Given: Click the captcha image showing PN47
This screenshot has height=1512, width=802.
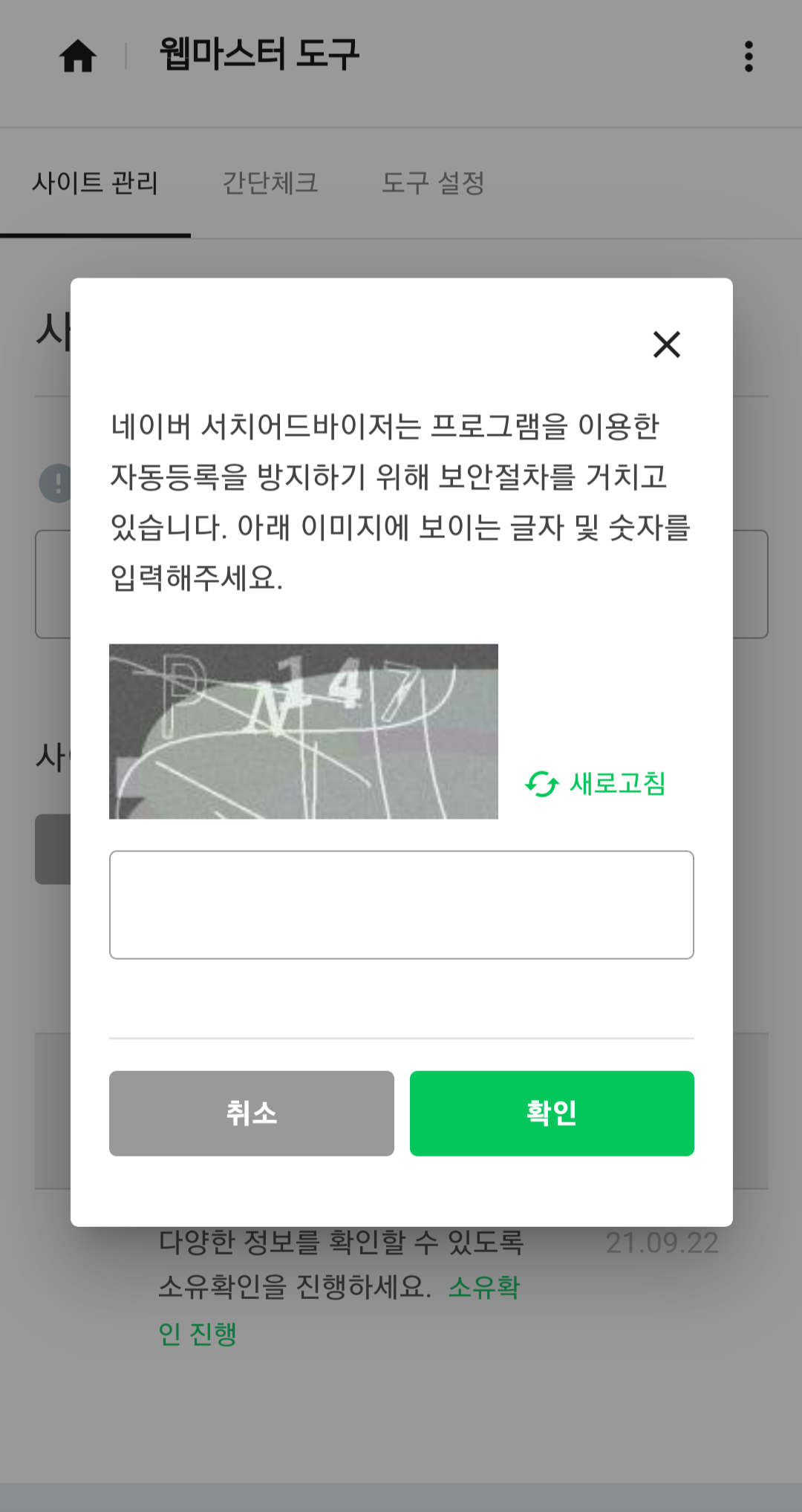Looking at the screenshot, I should click(304, 731).
